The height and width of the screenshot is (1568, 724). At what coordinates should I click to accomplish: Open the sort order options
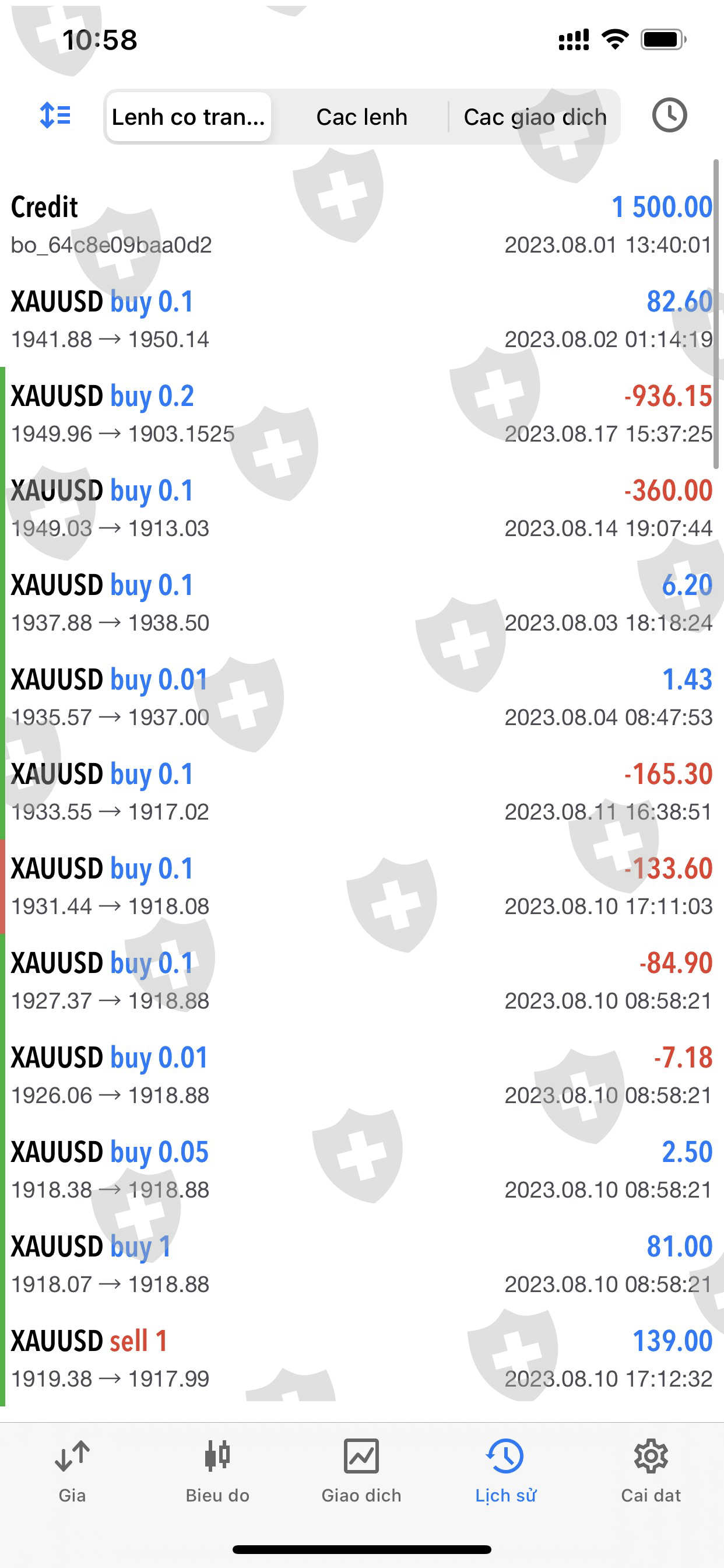[55, 115]
